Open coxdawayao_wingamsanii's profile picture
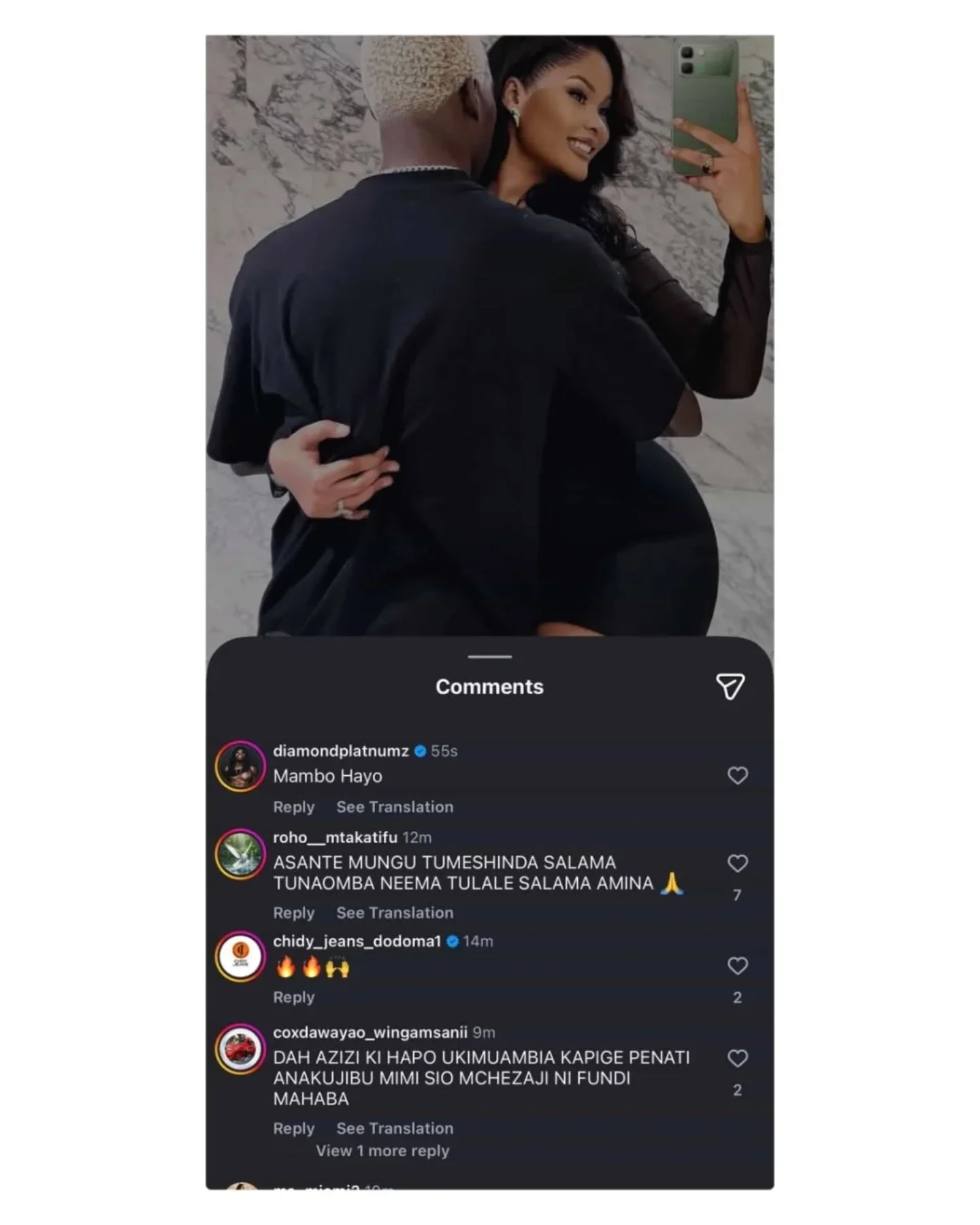Image resolution: width=980 pixels, height=1225 pixels. (240, 1049)
